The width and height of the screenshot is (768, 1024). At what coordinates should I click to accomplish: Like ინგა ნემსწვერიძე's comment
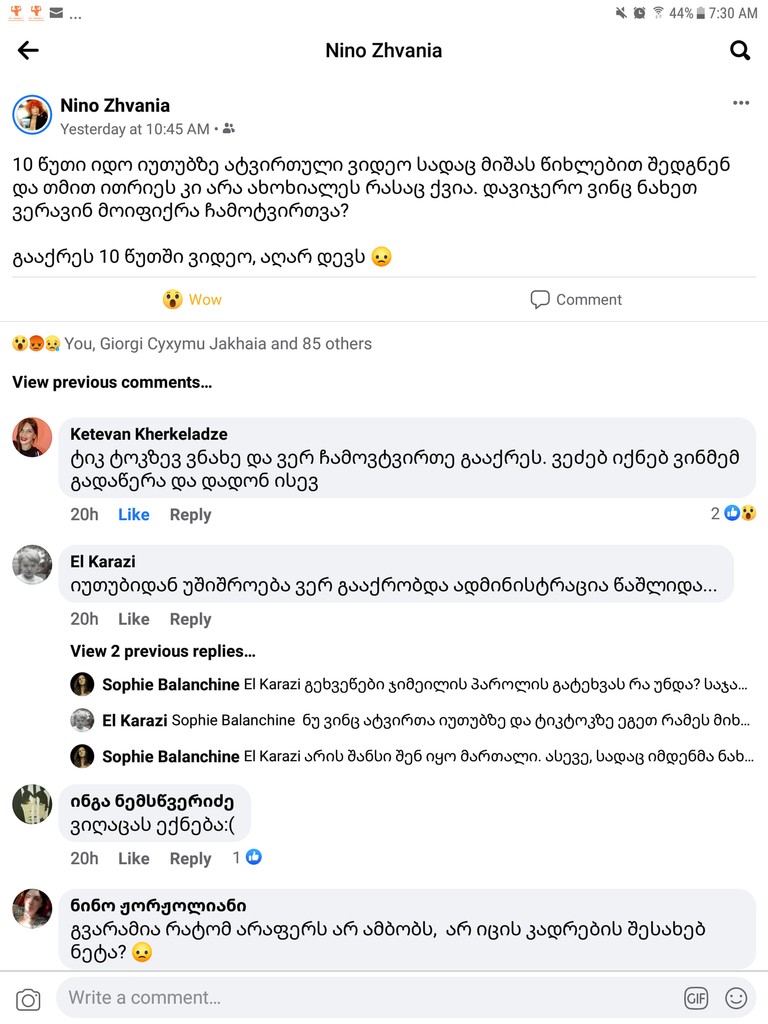coord(133,858)
